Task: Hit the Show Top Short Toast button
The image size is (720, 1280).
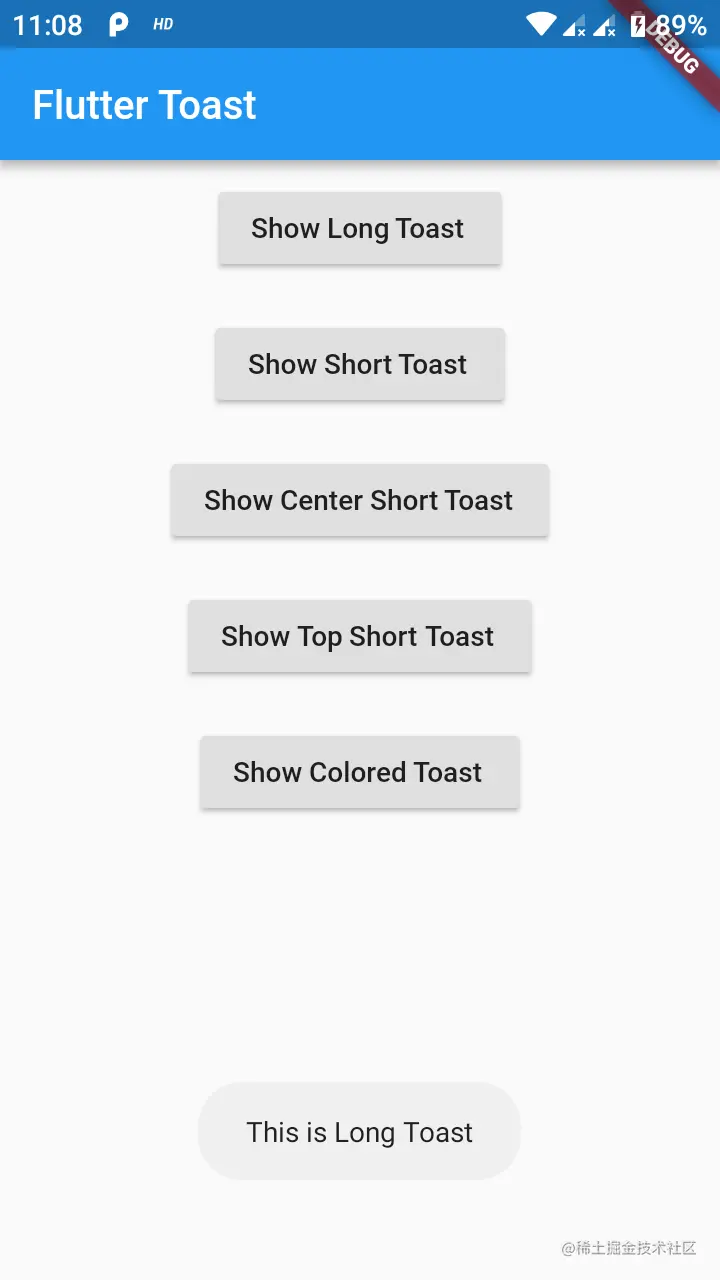Action: click(359, 637)
